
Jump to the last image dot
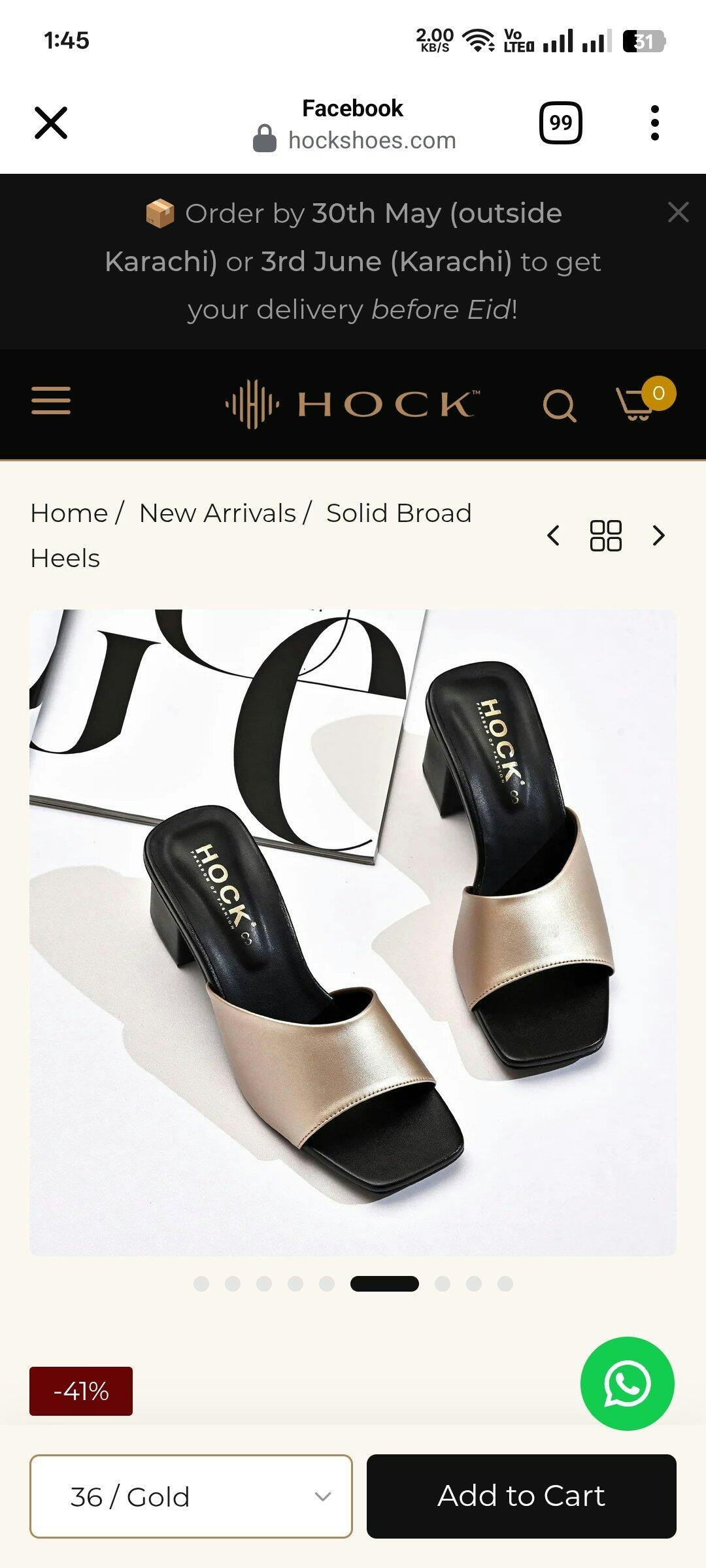click(x=505, y=1284)
